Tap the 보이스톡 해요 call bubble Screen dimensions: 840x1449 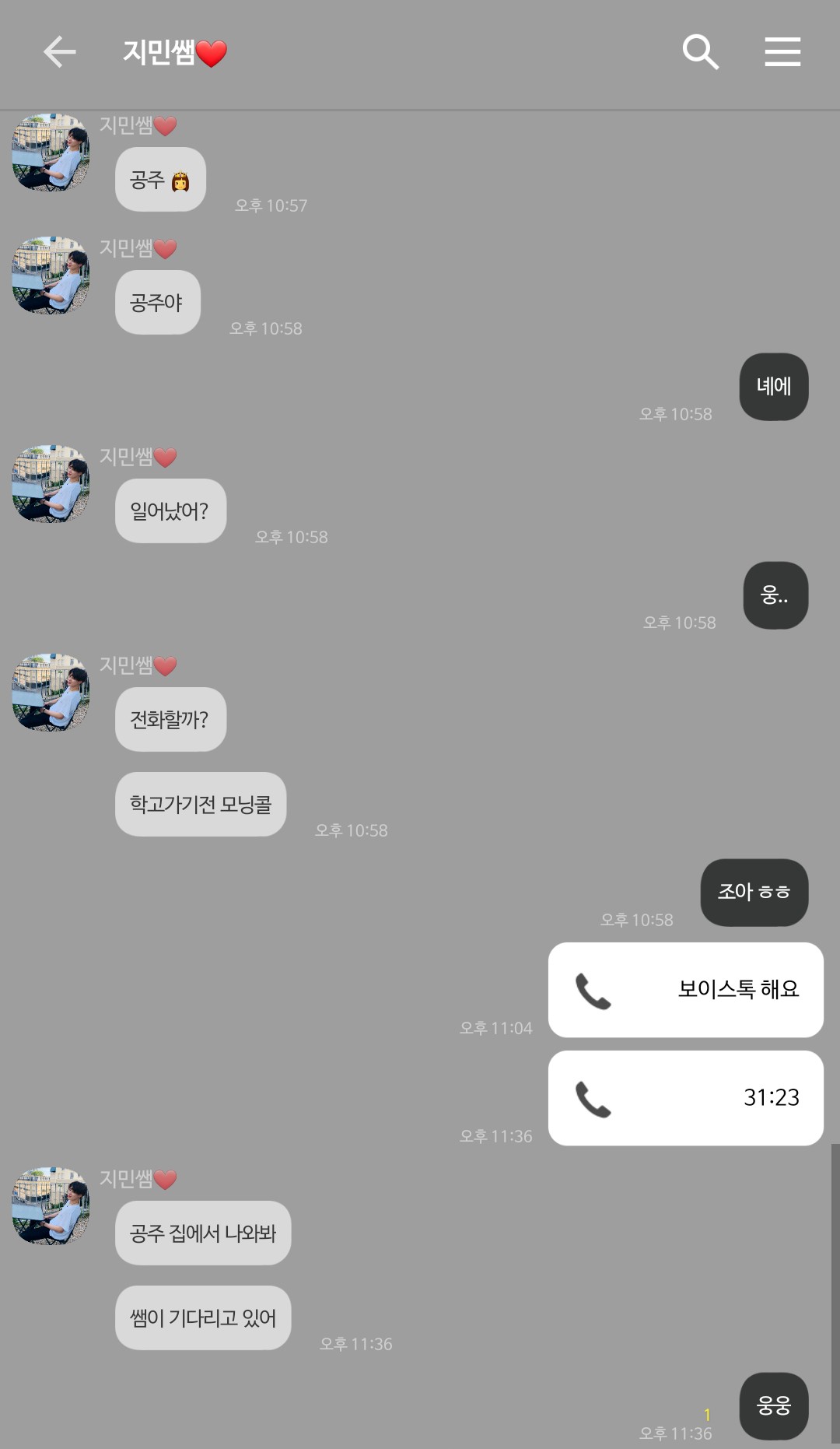pyautogui.click(x=685, y=990)
